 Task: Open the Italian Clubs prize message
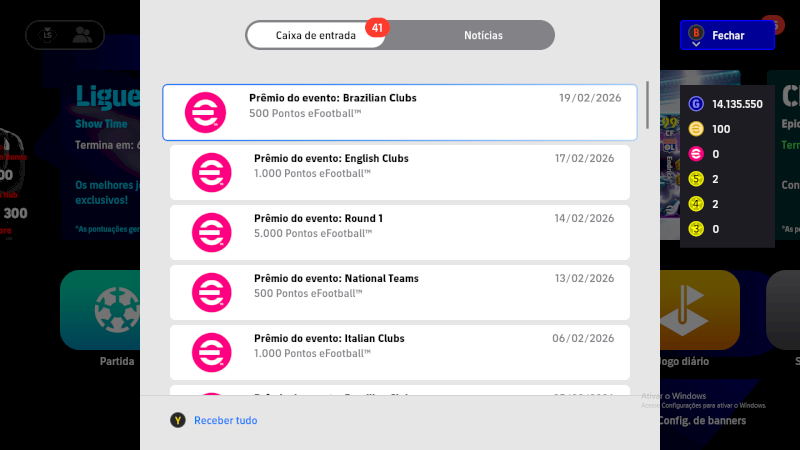399,352
